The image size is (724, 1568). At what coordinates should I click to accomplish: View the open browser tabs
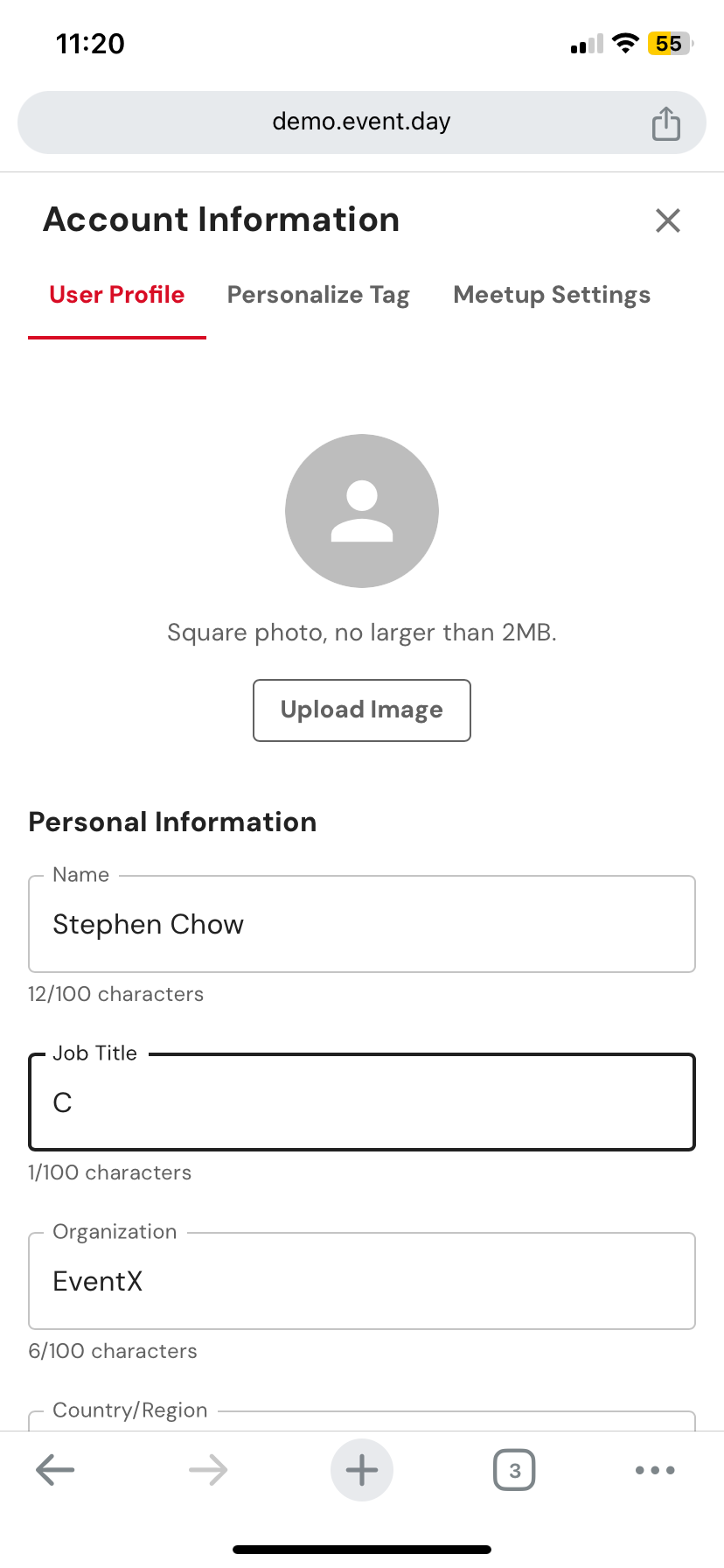(x=514, y=1470)
